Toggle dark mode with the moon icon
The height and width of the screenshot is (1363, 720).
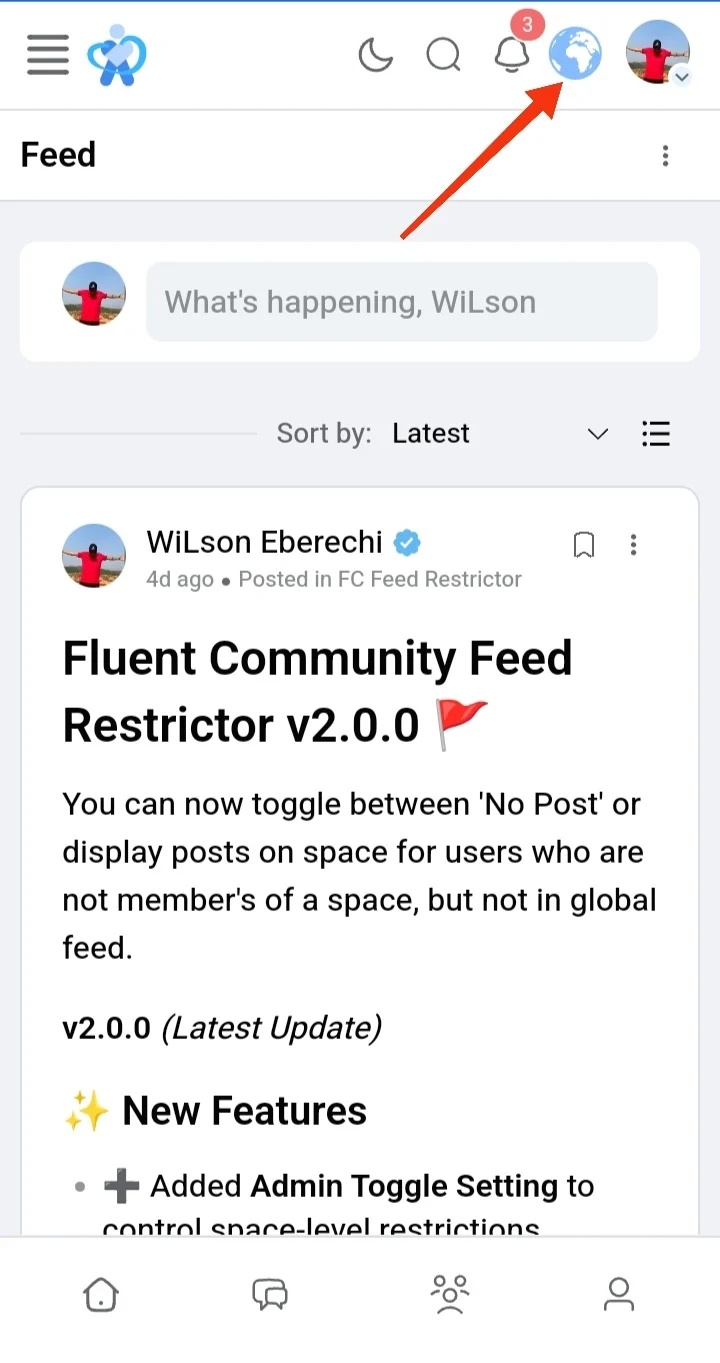[x=376, y=55]
